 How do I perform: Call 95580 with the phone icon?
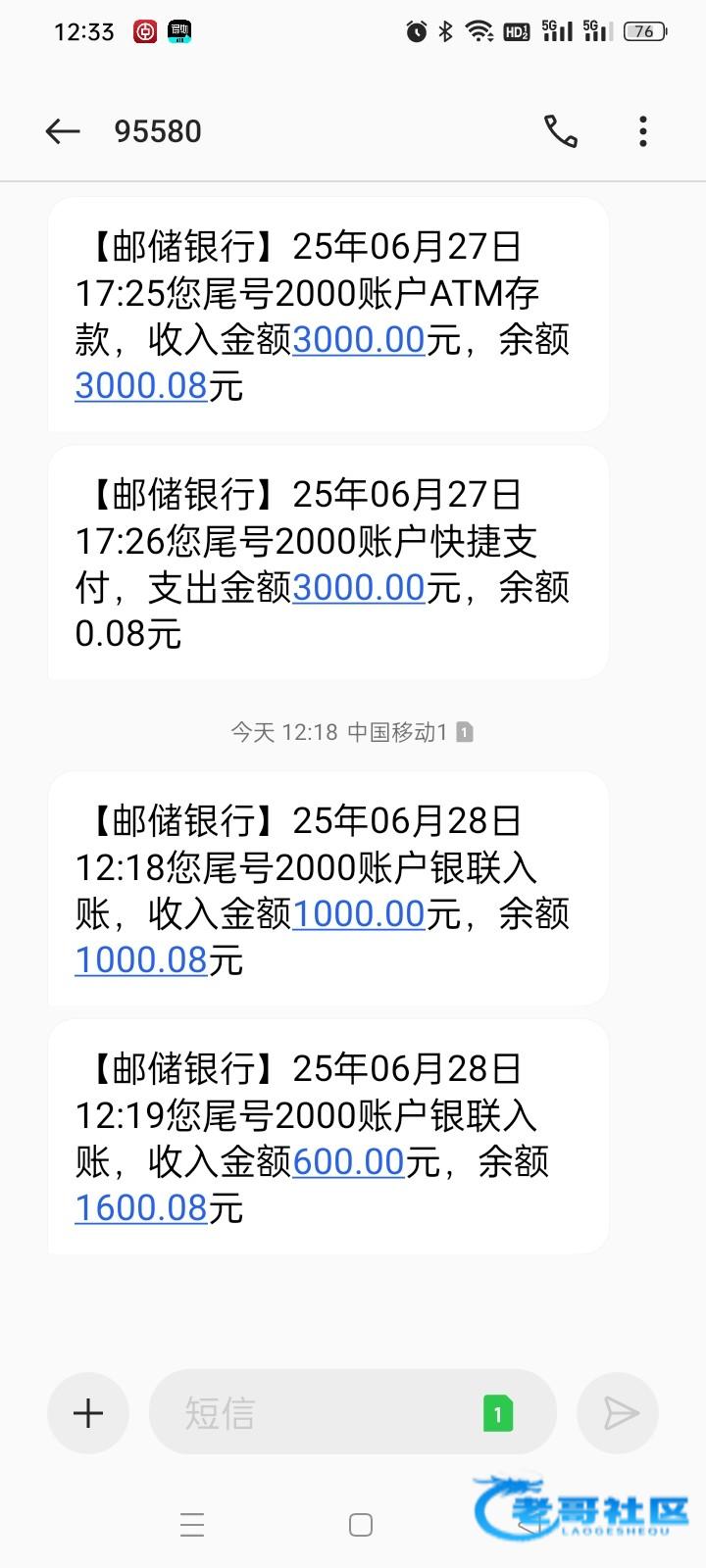point(561,131)
